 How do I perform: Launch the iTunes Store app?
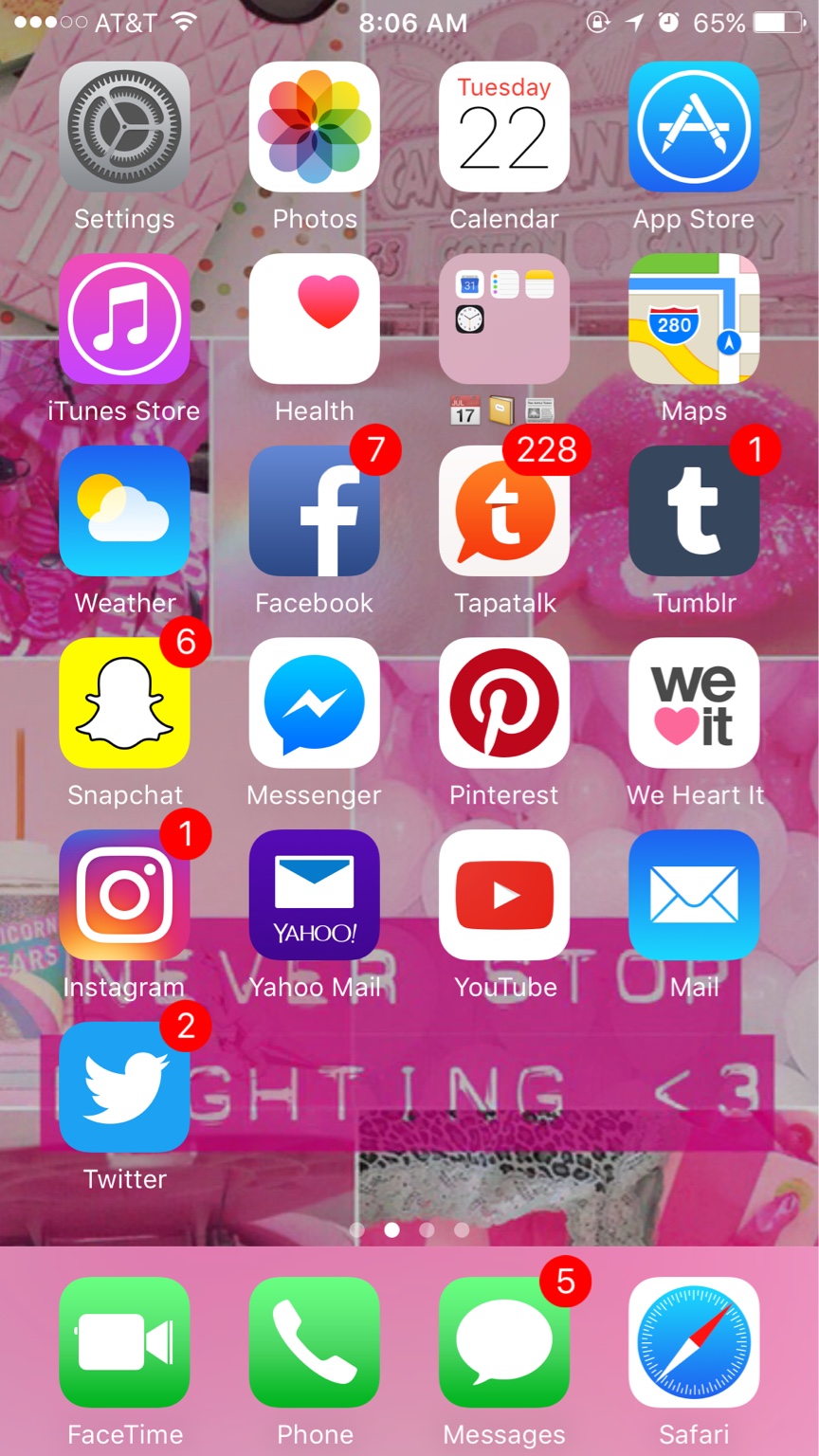[124, 318]
